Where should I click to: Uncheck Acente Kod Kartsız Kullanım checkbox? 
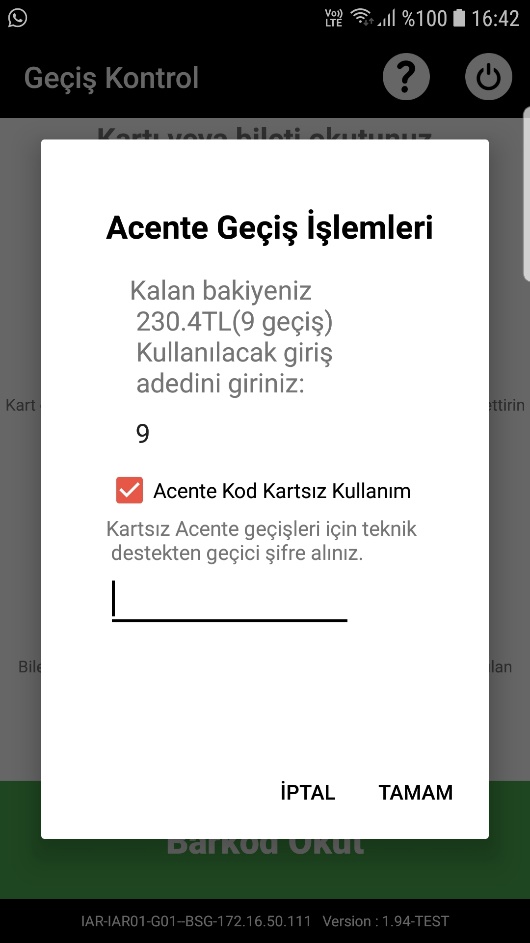tap(129, 490)
